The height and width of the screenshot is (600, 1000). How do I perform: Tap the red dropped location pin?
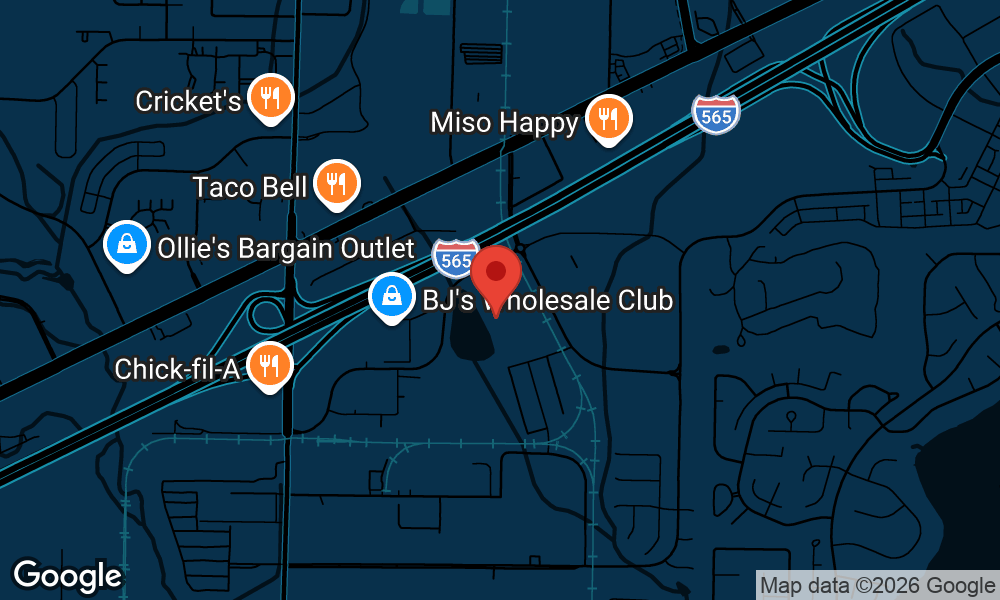click(x=496, y=278)
